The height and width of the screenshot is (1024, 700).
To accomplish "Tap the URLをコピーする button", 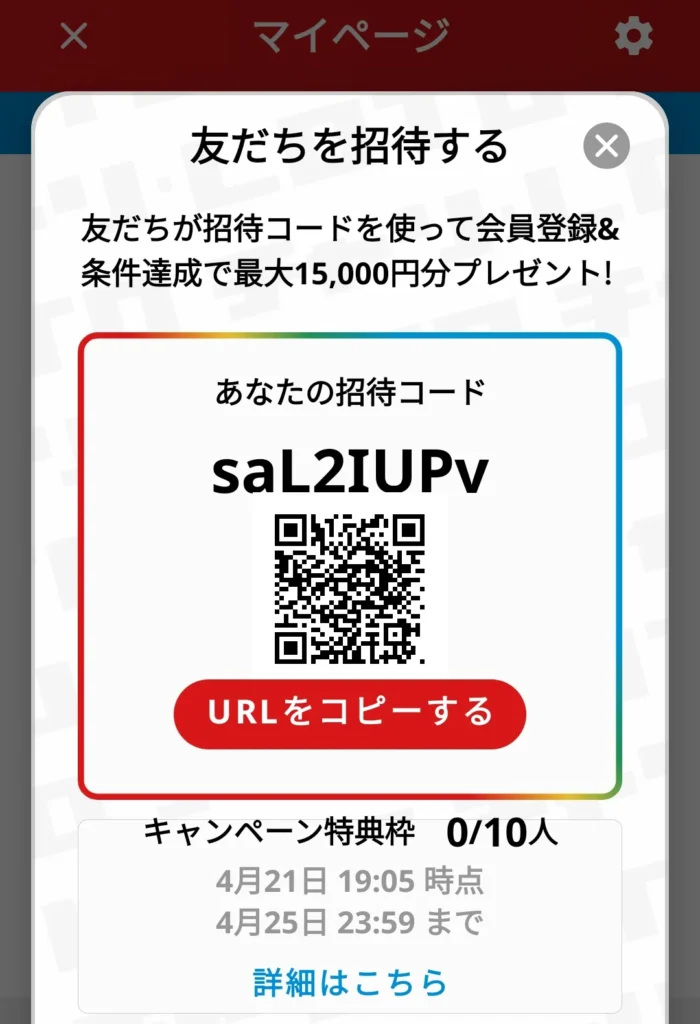I will [350, 713].
